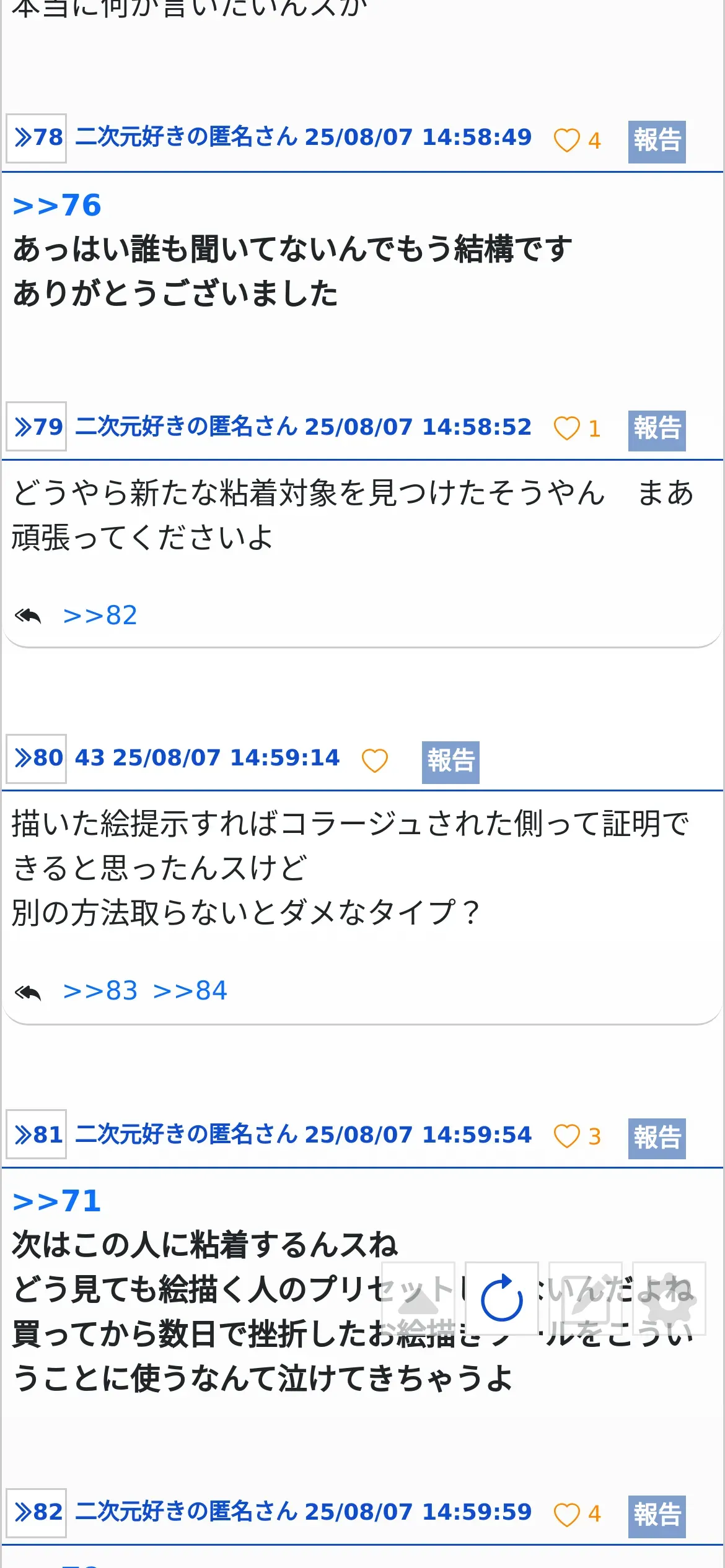Viewport: 725px width, 1568px height.
Task: Open the floating settings gear
Action: tap(669, 1299)
